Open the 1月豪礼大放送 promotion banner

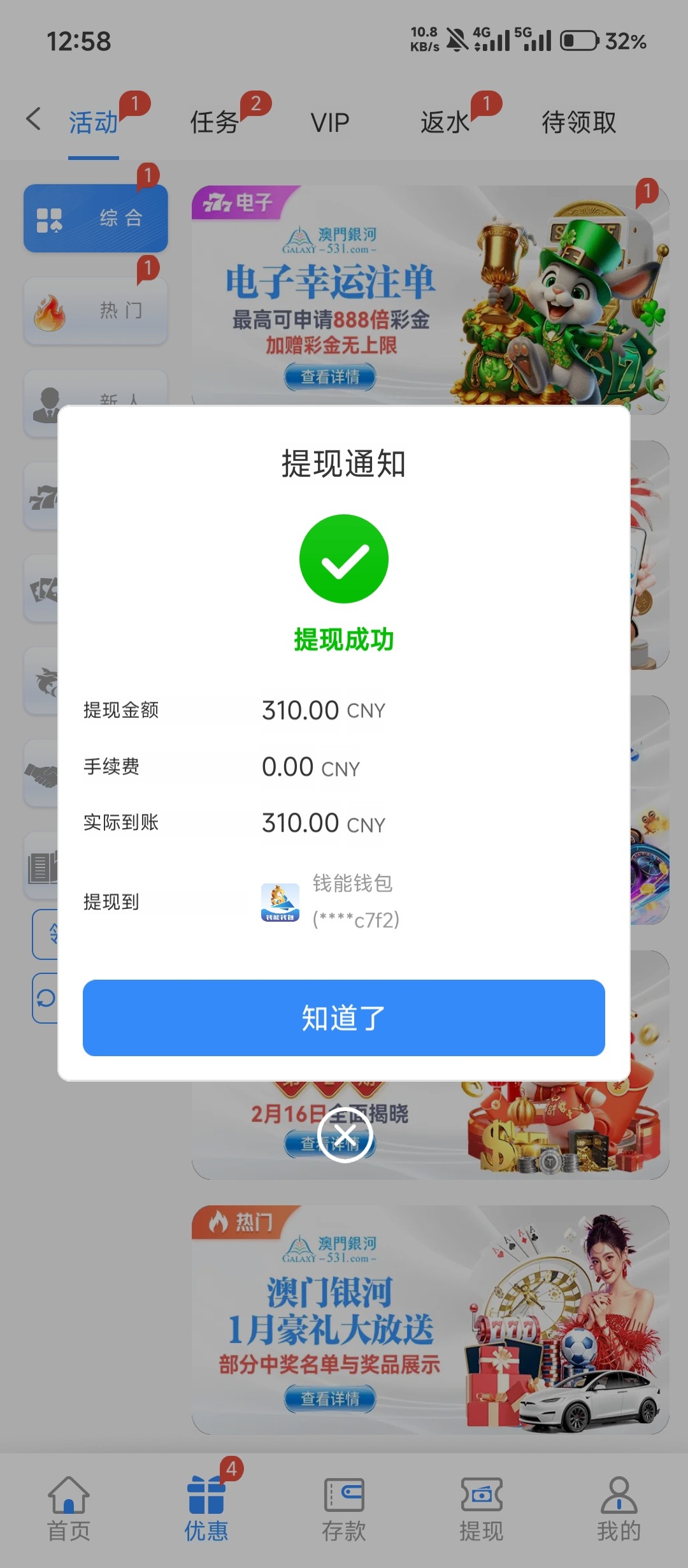(x=430, y=1319)
